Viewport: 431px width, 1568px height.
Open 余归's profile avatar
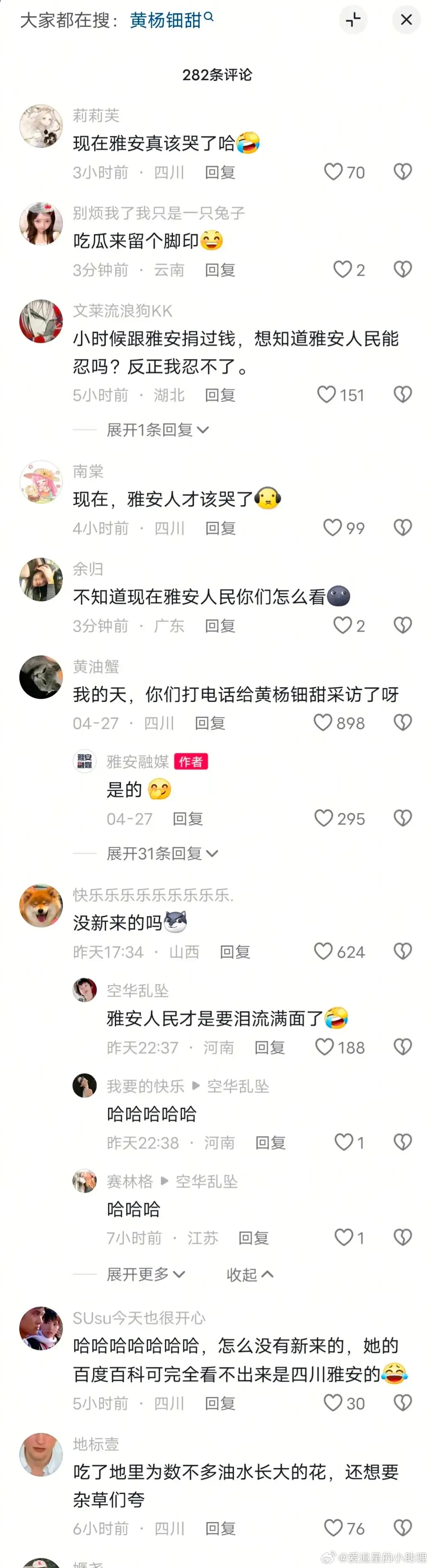[x=41, y=579]
